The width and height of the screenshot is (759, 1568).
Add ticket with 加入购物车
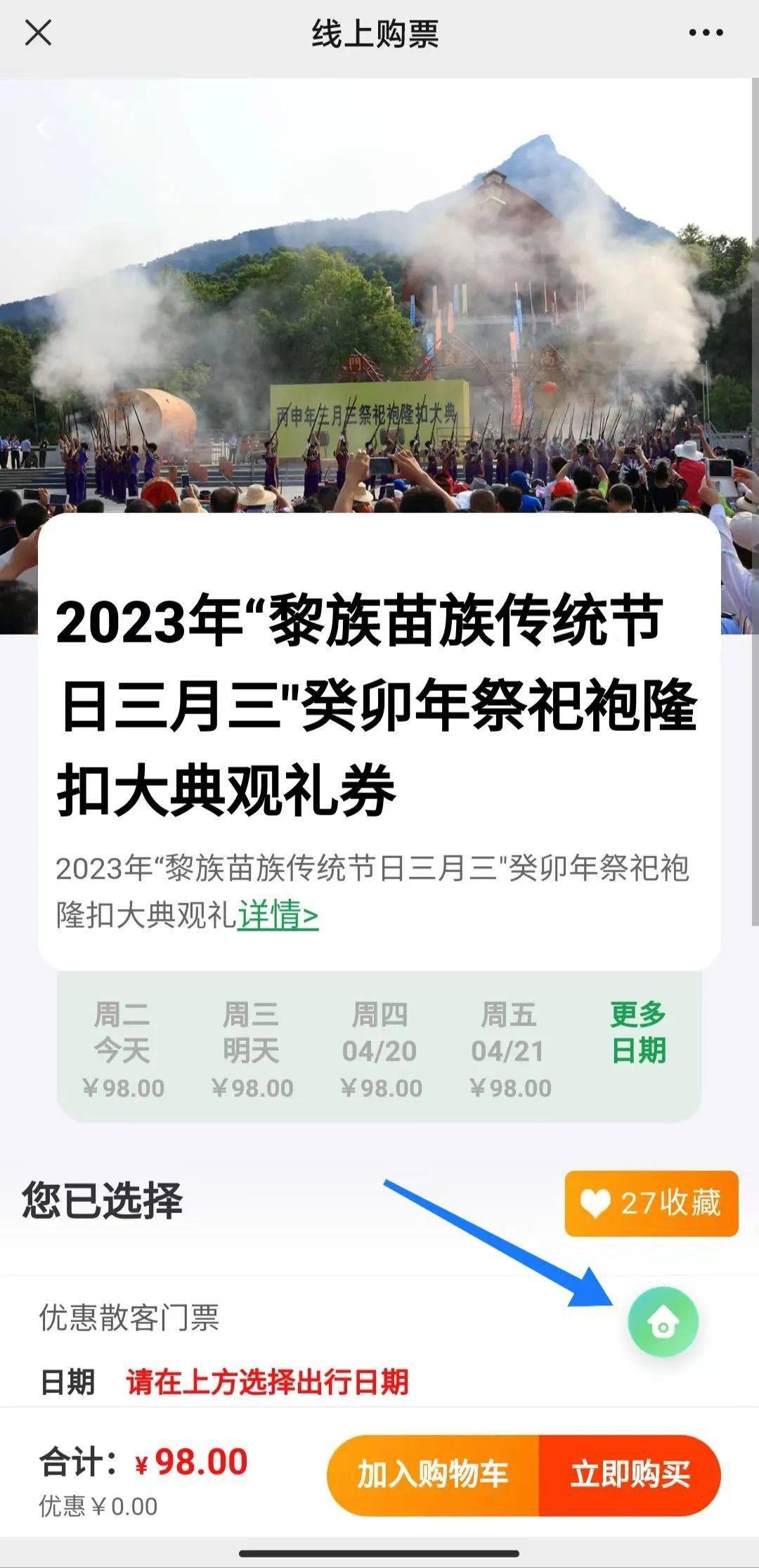(x=433, y=1475)
